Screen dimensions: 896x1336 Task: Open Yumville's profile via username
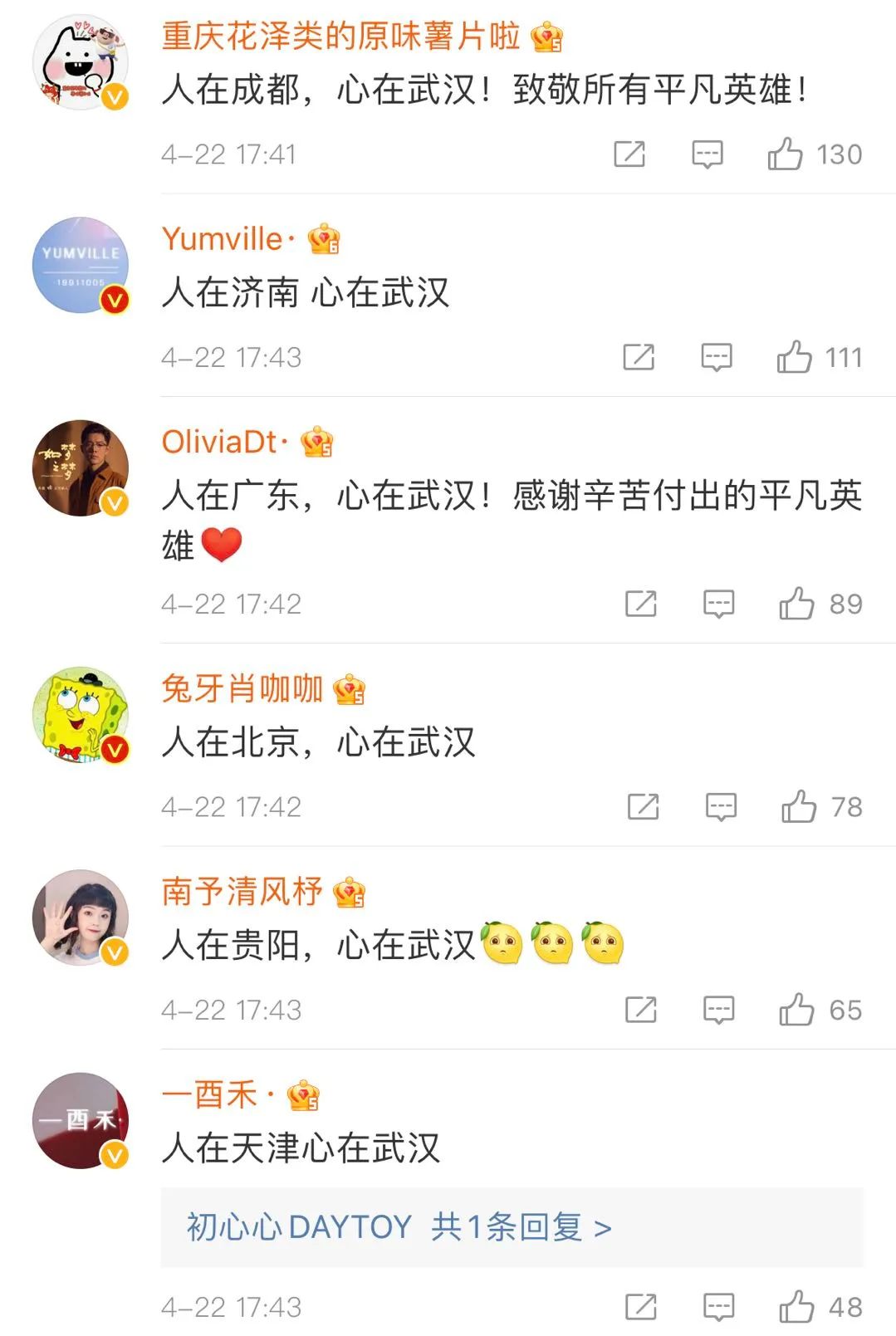223,239
